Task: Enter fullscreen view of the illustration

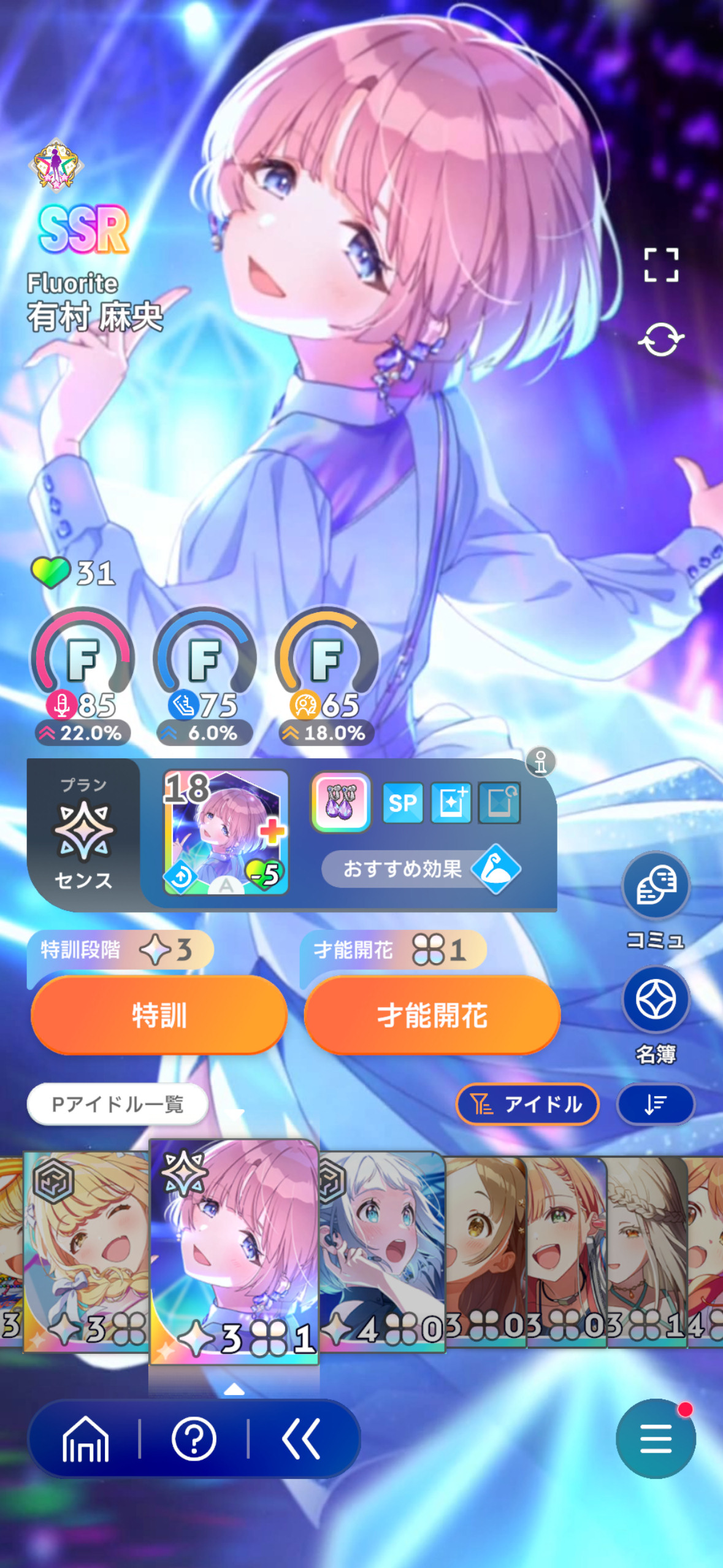Action: [x=661, y=265]
